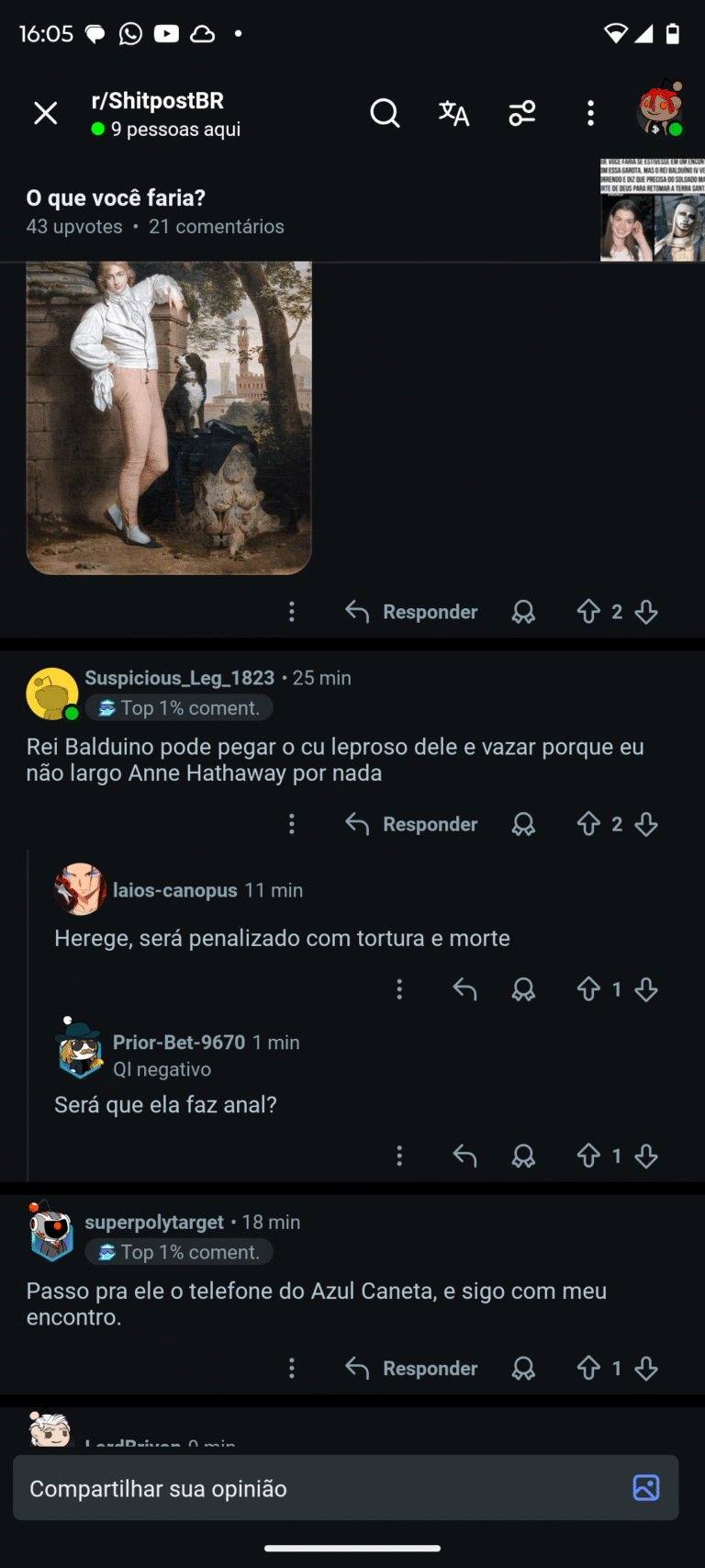The width and height of the screenshot is (705, 1568).
Task: Open more options on laios-canopus's comment
Action: pyautogui.click(x=399, y=989)
